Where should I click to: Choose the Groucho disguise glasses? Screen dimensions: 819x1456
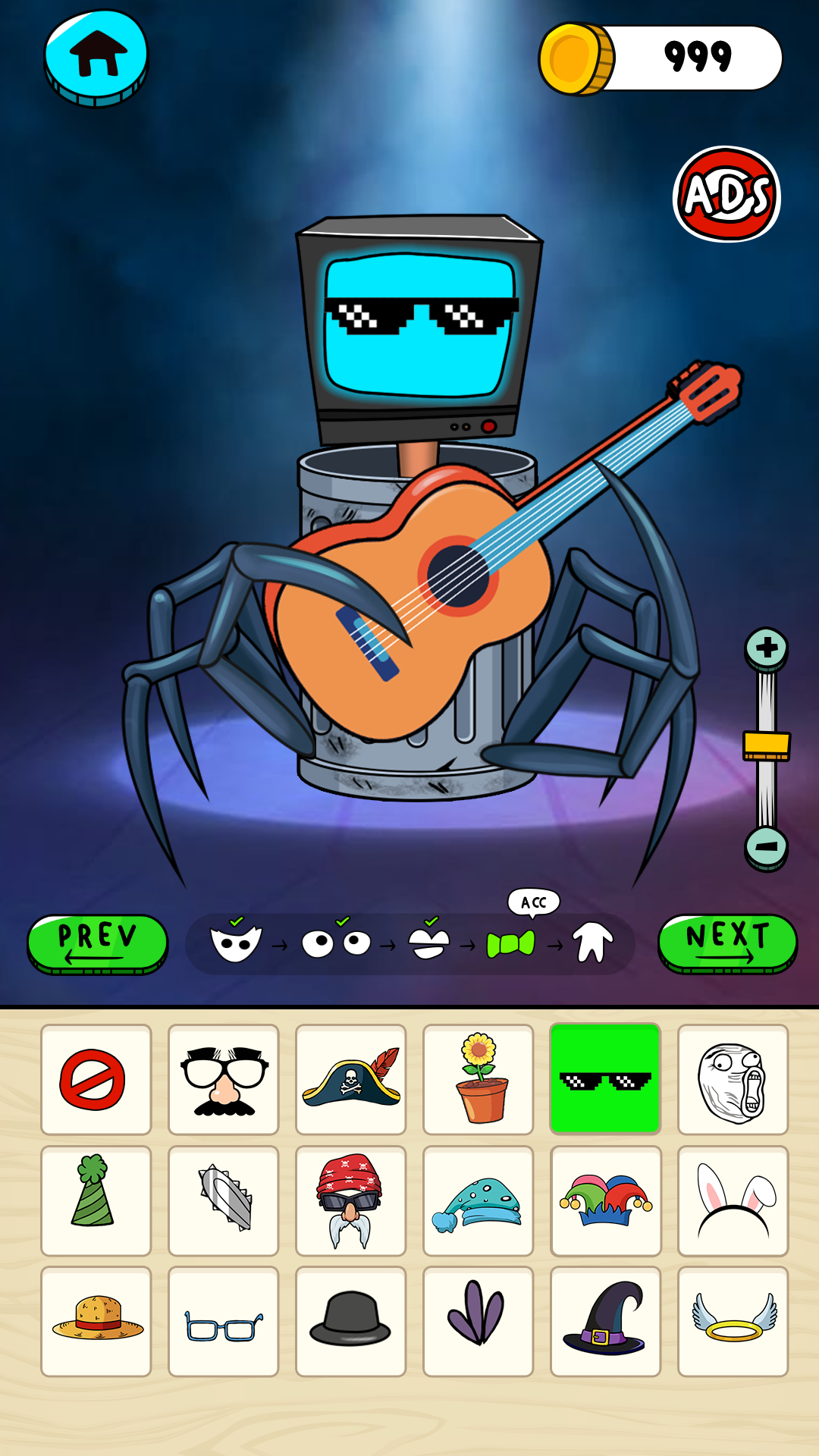click(224, 1079)
